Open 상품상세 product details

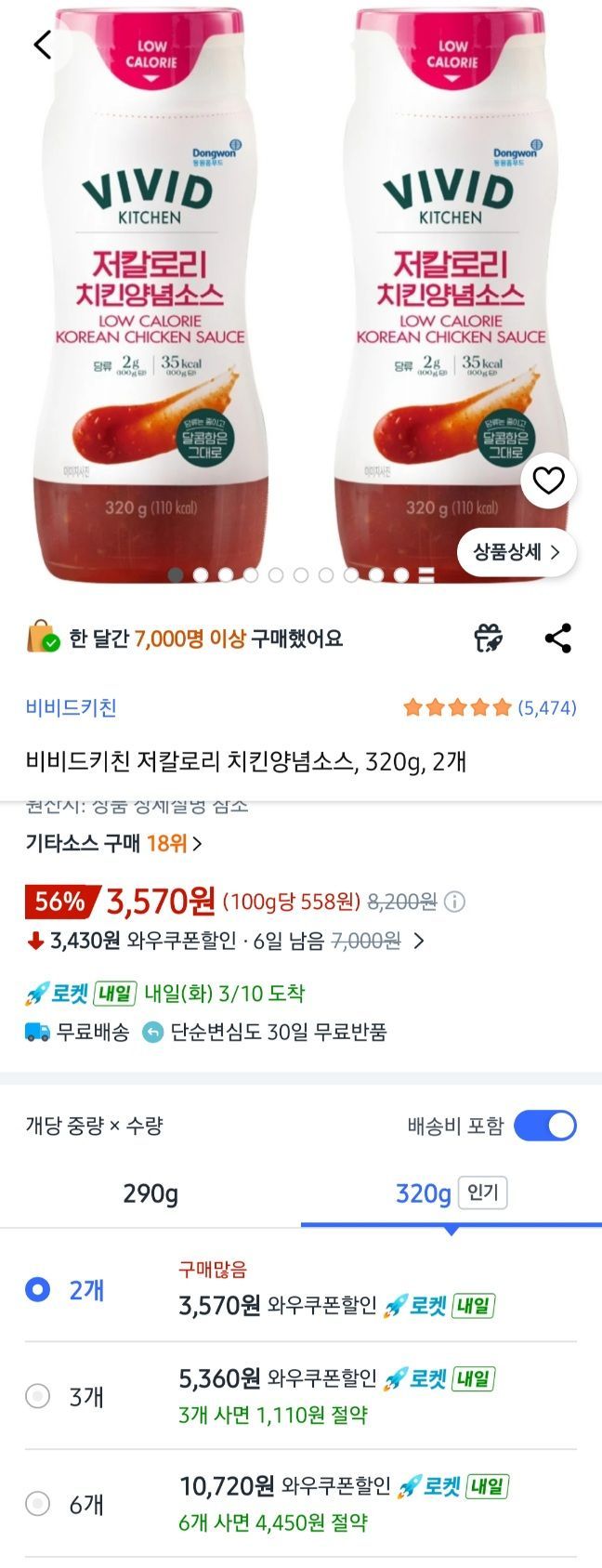[x=517, y=552]
